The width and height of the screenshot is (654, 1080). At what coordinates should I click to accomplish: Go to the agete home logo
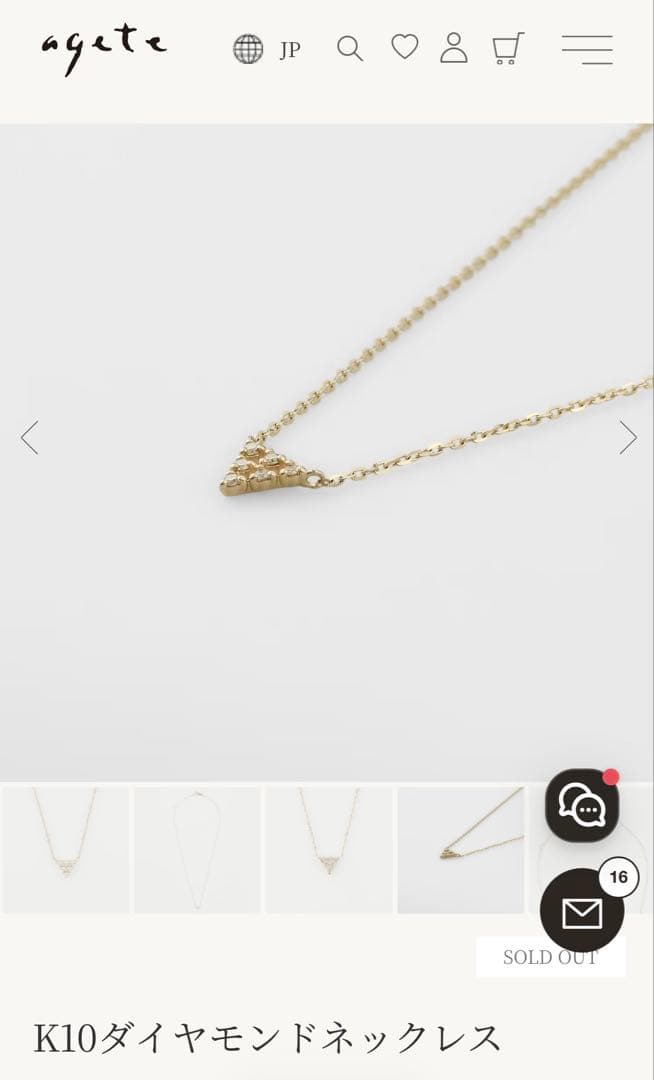pyautogui.click(x=104, y=49)
